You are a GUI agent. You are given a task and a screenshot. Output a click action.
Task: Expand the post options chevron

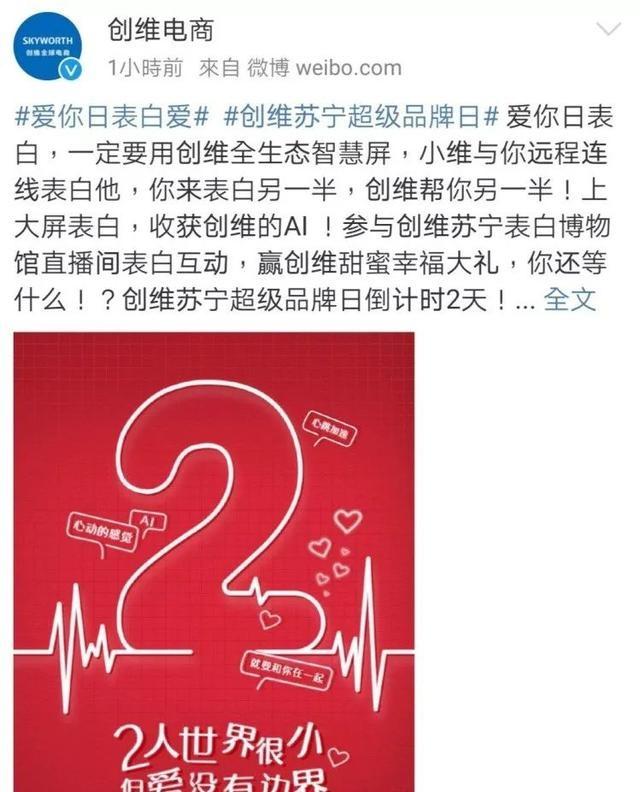click(609, 29)
